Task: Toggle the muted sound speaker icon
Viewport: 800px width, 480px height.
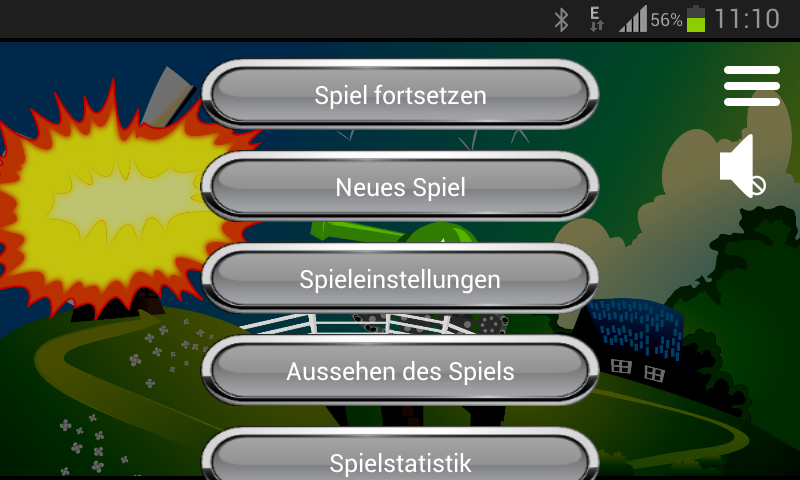Action: [742, 166]
